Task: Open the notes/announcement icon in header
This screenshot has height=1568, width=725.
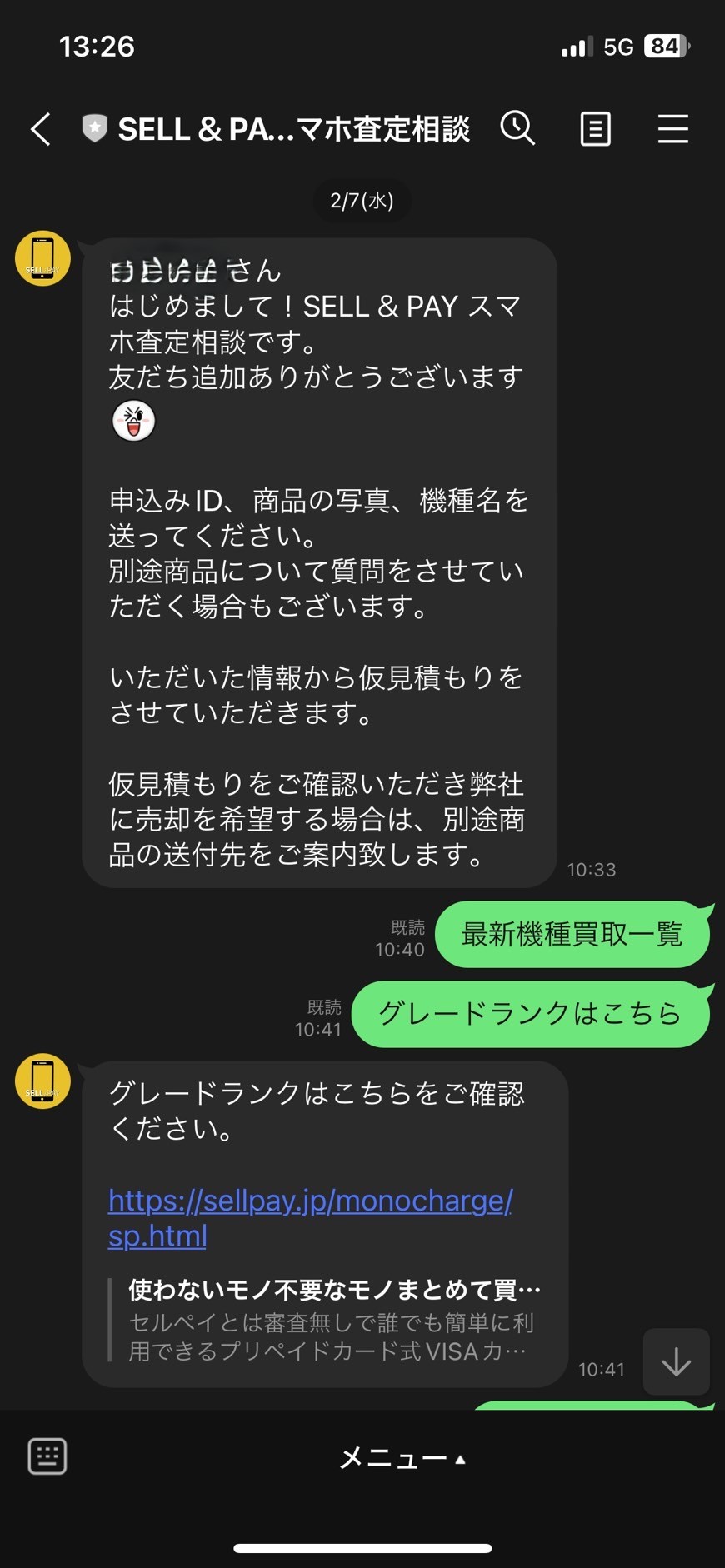Action: click(x=595, y=129)
